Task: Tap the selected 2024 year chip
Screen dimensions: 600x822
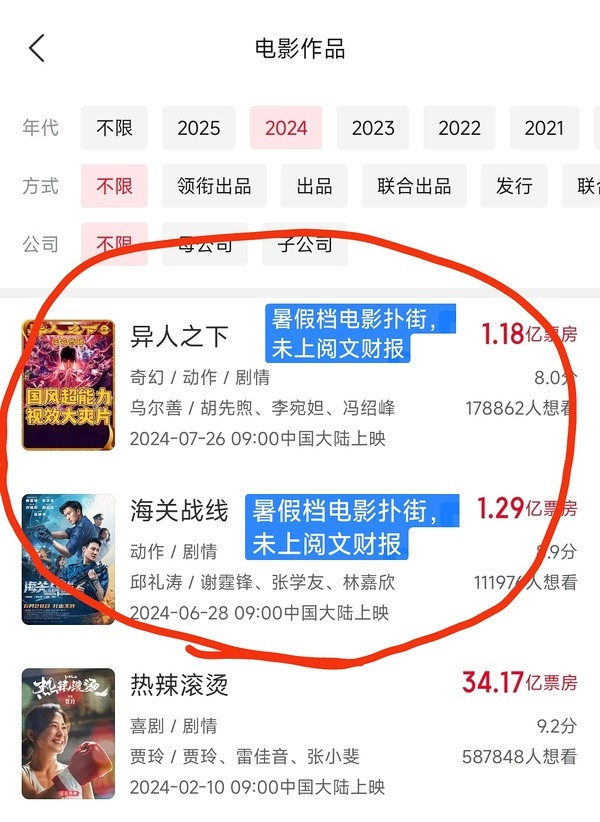Action: coord(286,128)
